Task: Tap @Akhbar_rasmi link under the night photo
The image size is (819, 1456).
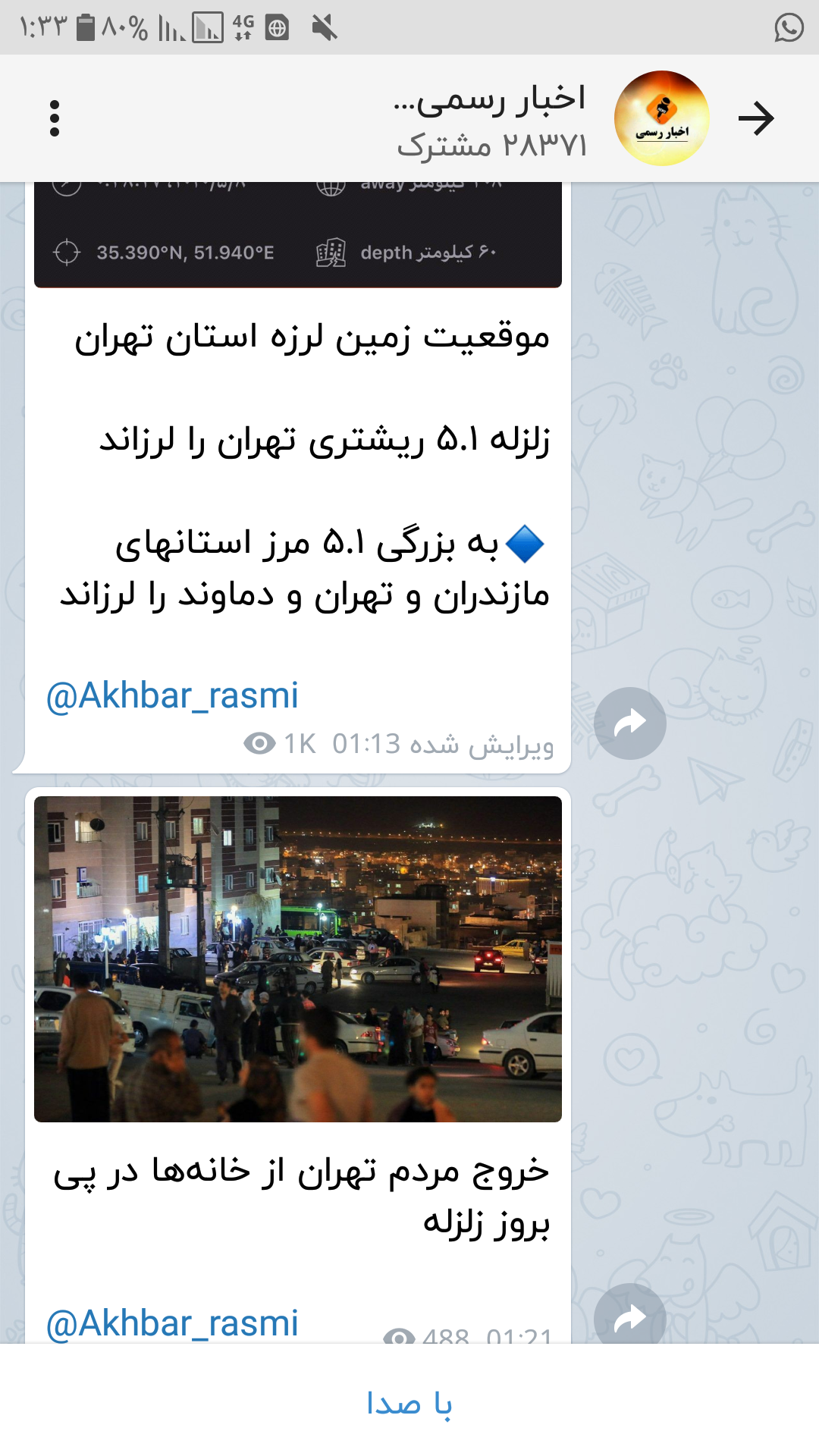Action: click(172, 1323)
